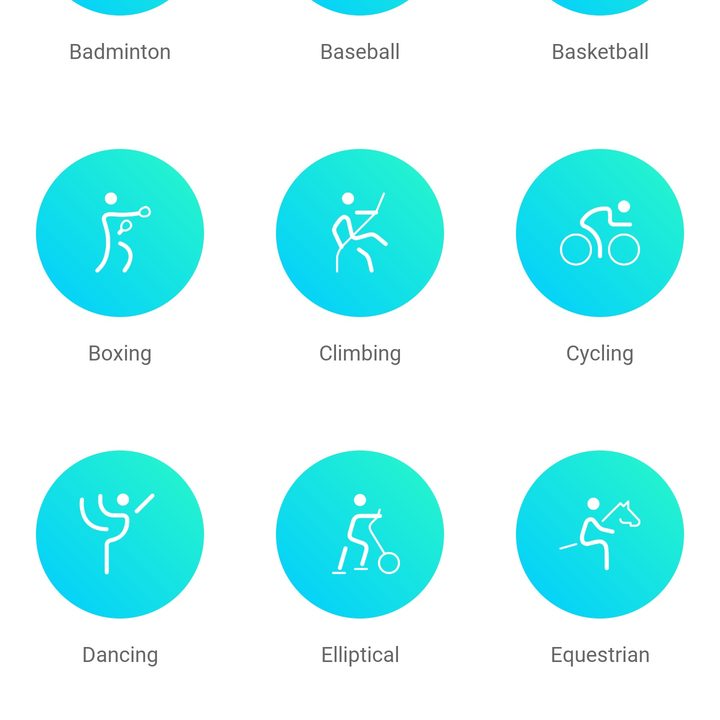Pick Basketball from the sports grid
The image size is (720, 720).
pyautogui.click(x=600, y=51)
